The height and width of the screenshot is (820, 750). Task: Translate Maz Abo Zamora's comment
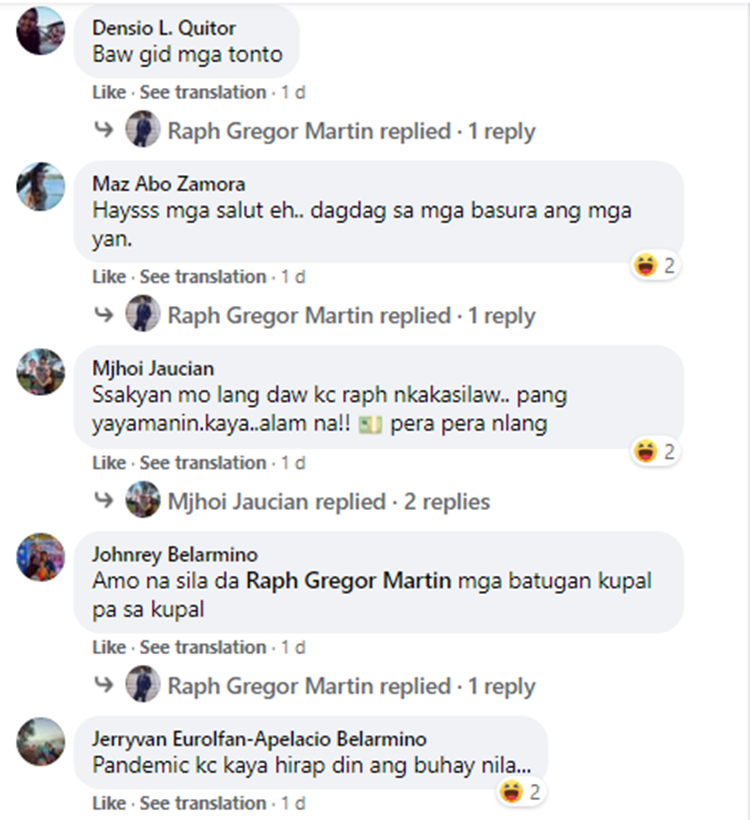click(x=202, y=276)
